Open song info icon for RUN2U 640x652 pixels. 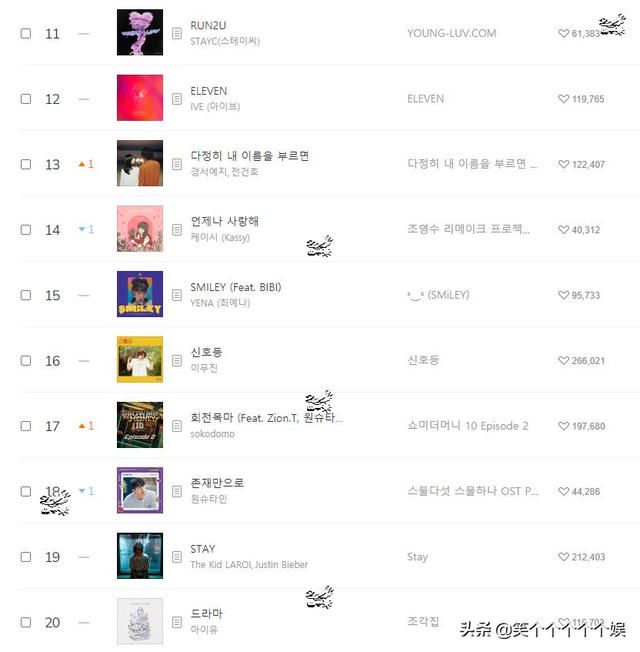177,34
